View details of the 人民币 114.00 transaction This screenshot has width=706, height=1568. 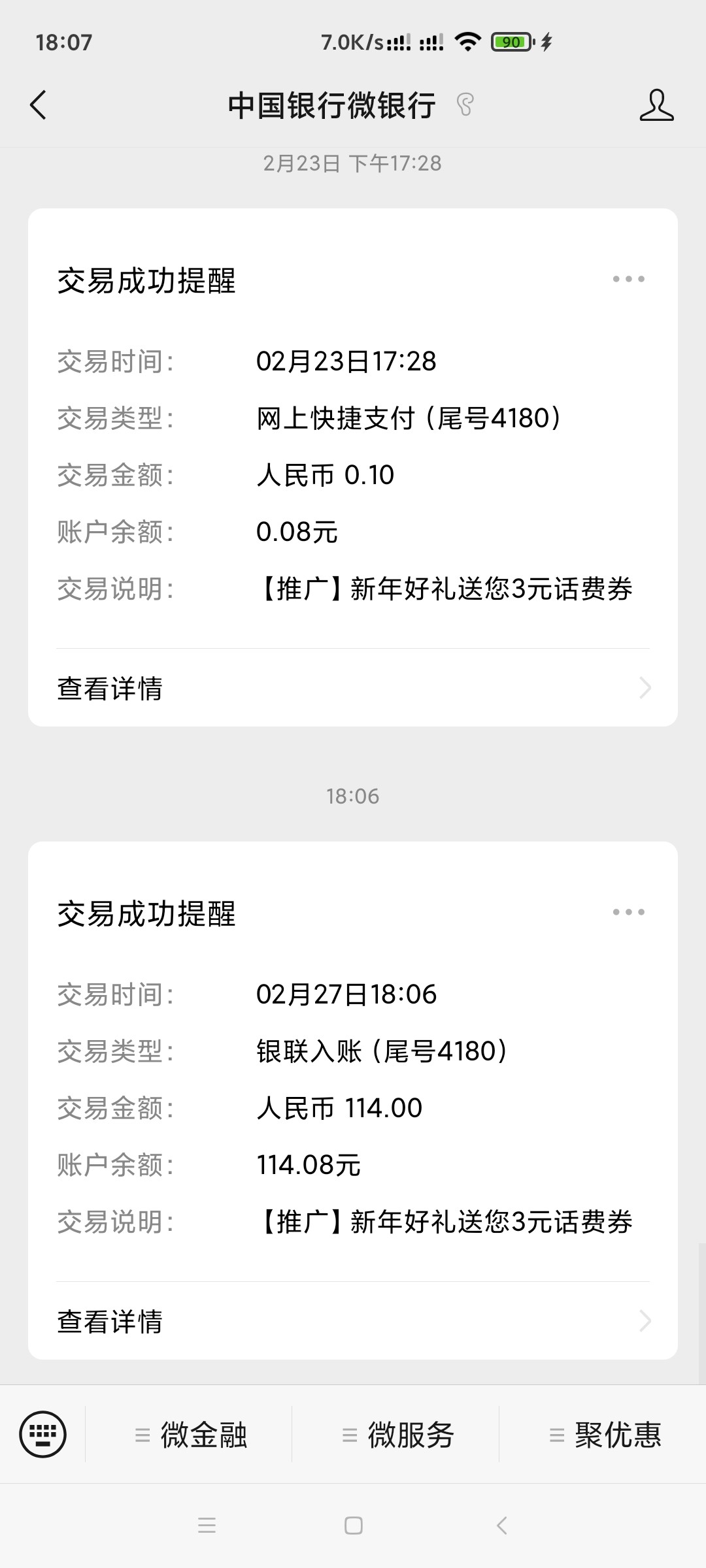click(x=353, y=1321)
